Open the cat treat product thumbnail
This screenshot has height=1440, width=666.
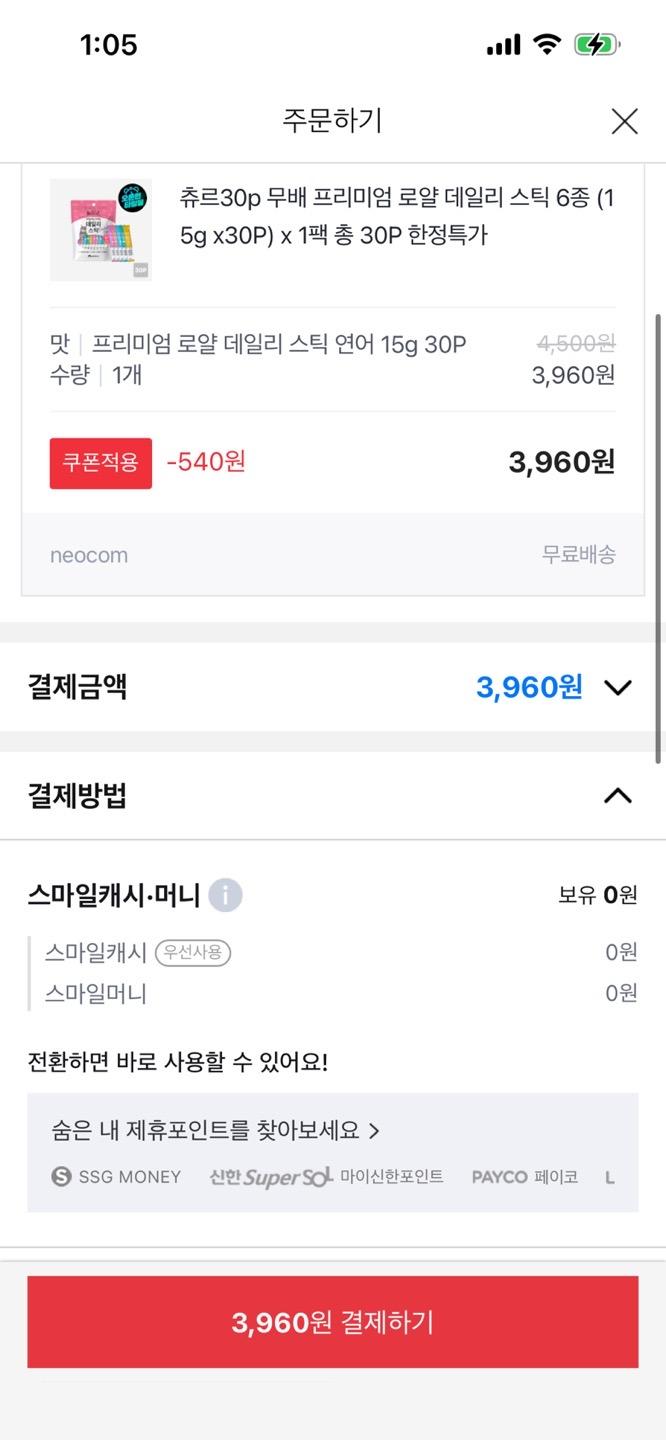(100, 230)
